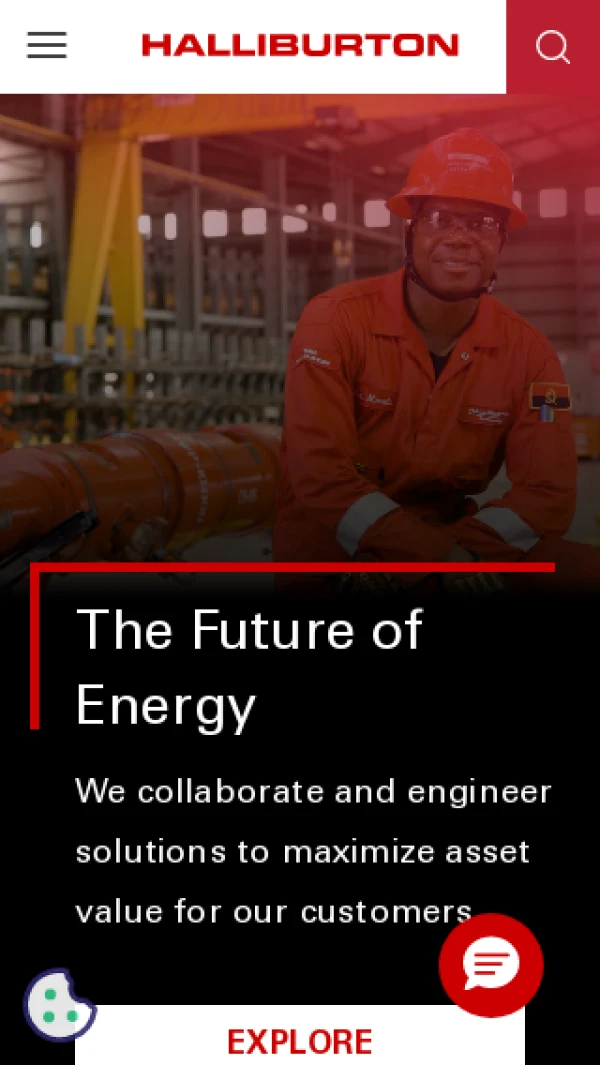Viewport: 600px width, 1065px height.
Task: Open the search icon
Action: tap(552, 46)
